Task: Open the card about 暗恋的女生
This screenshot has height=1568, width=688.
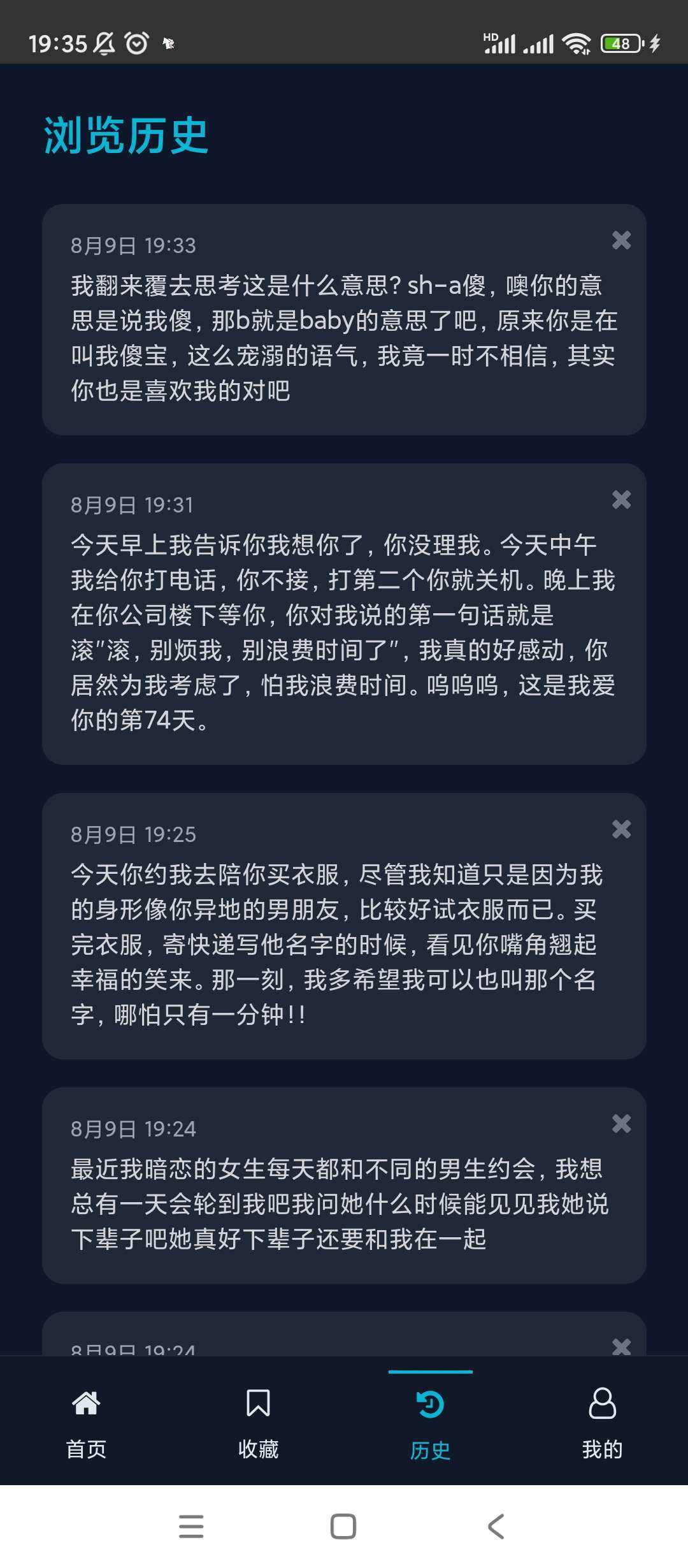Action: tap(344, 1186)
